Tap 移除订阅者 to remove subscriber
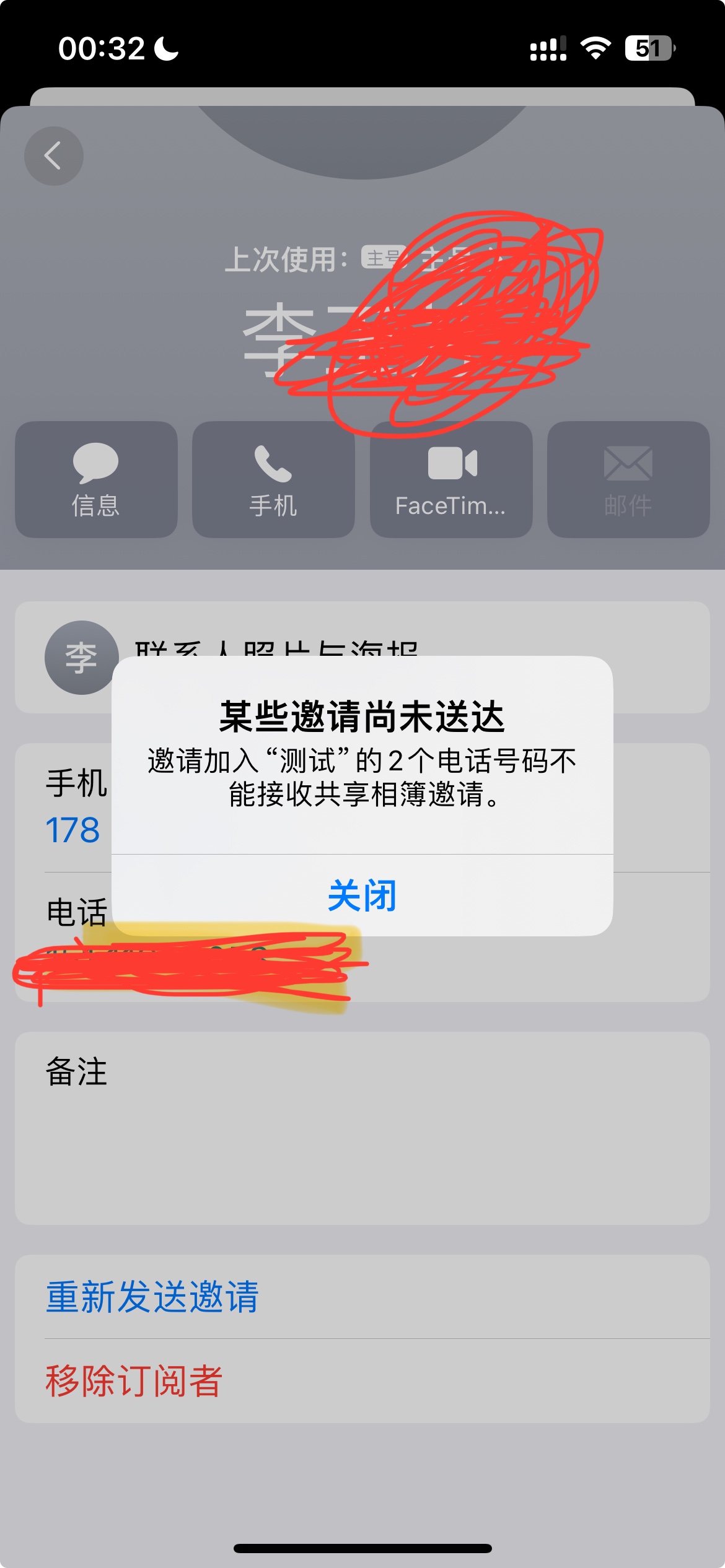The image size is (725, 1568). pos(134,1381)
